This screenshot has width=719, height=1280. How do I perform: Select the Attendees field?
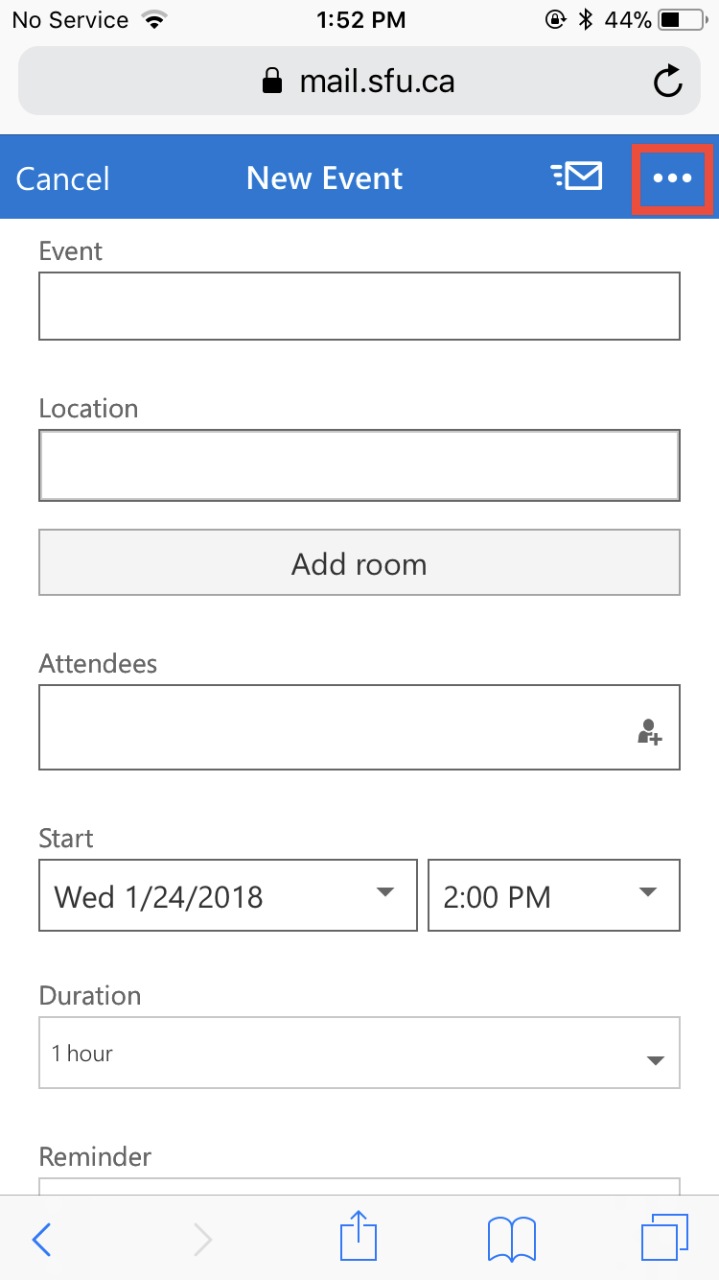[x=330, y=727]
